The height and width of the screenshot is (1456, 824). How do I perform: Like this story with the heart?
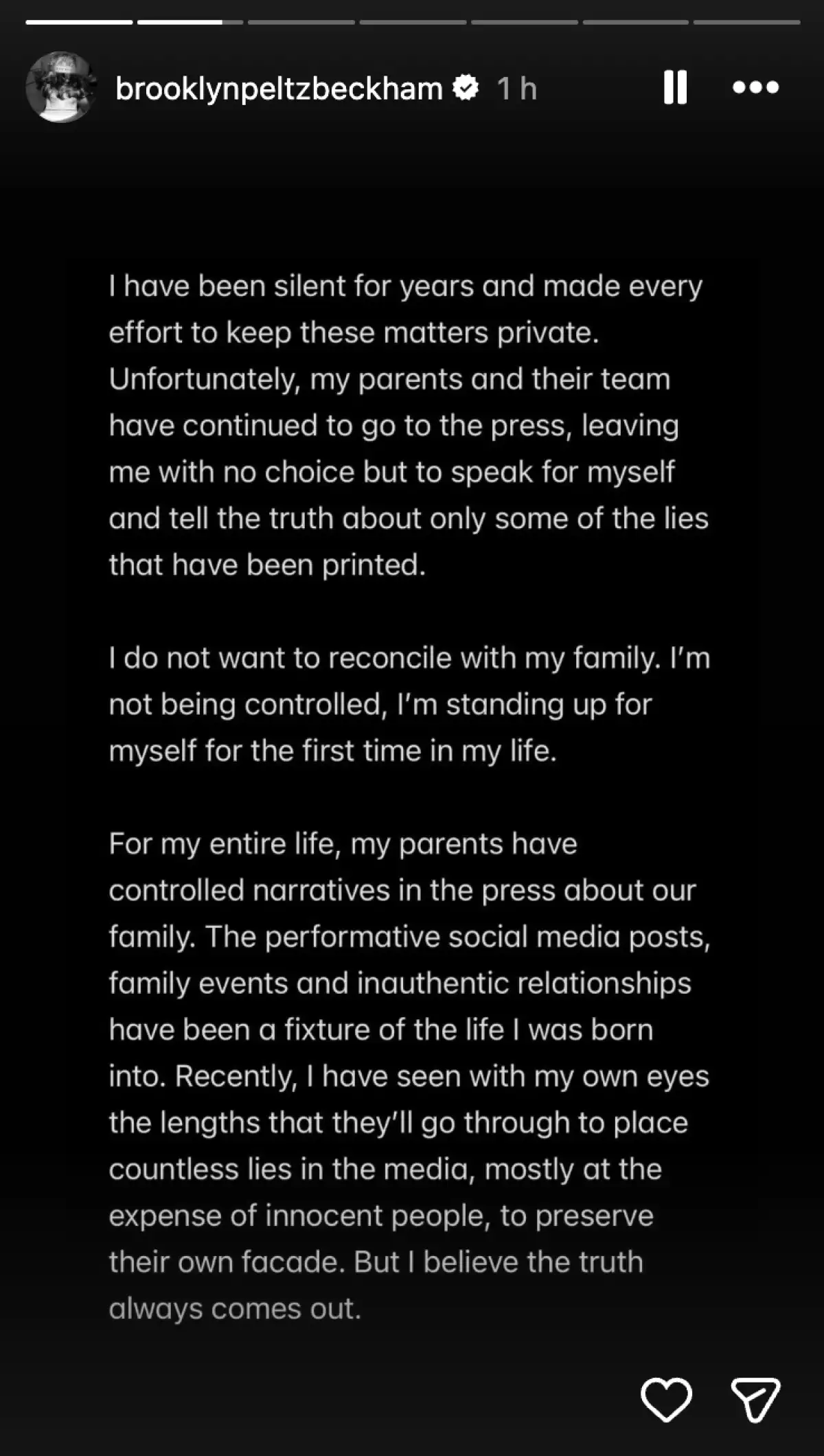[666, 1399]
